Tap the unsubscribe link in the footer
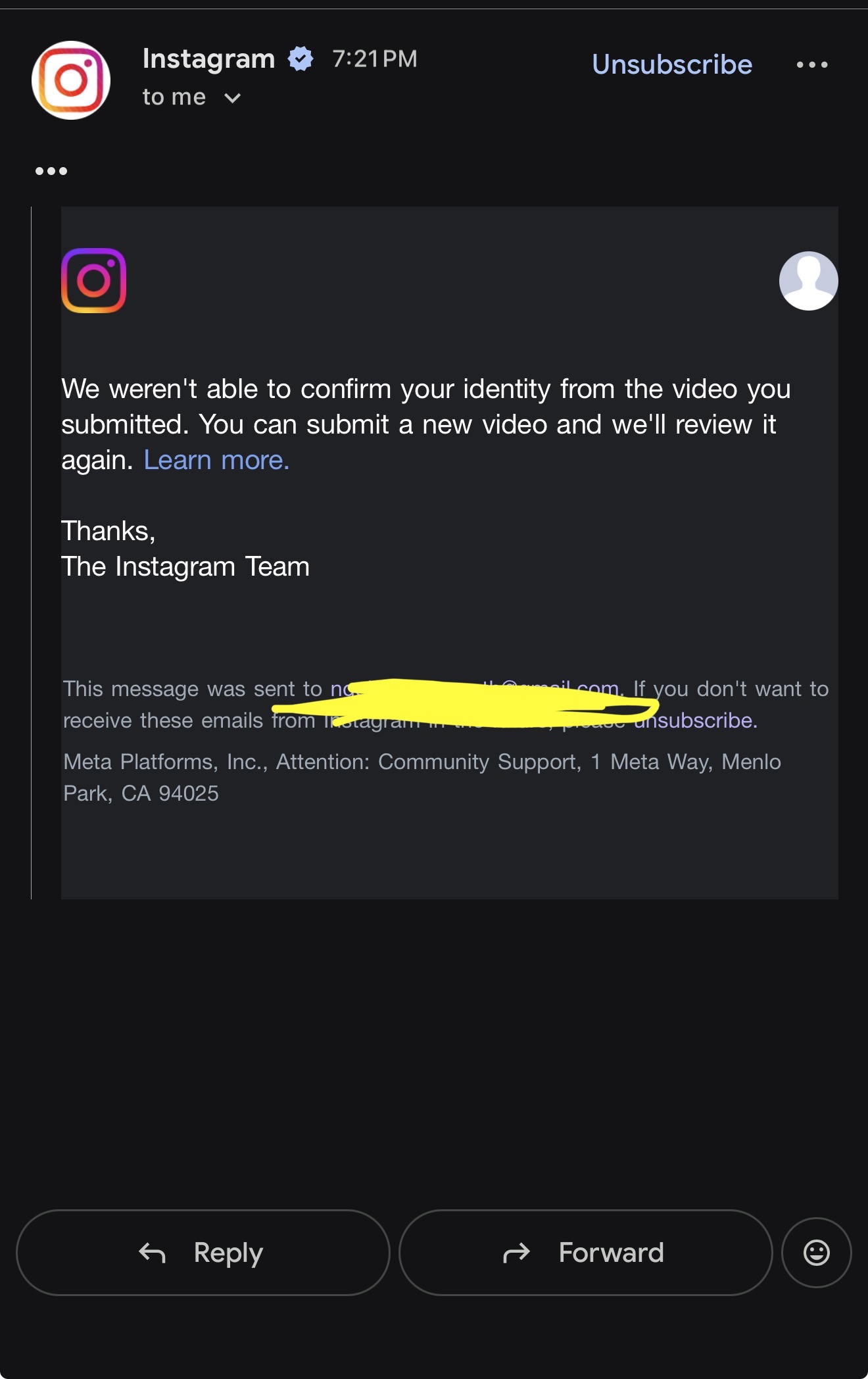Screen dimensions: 868x1379 pos(696,720)
